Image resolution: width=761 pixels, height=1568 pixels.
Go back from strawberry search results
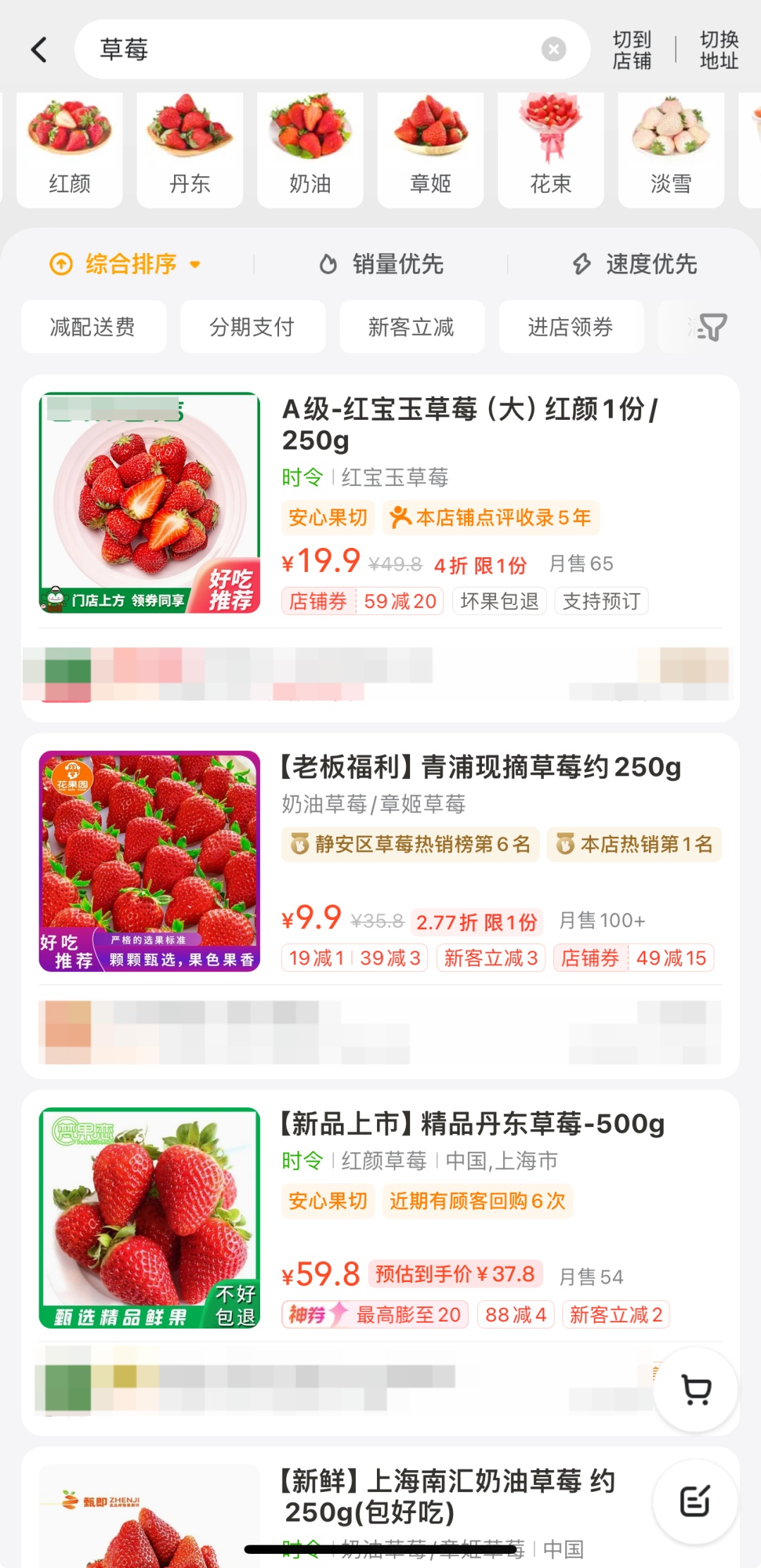click(39, 50)
